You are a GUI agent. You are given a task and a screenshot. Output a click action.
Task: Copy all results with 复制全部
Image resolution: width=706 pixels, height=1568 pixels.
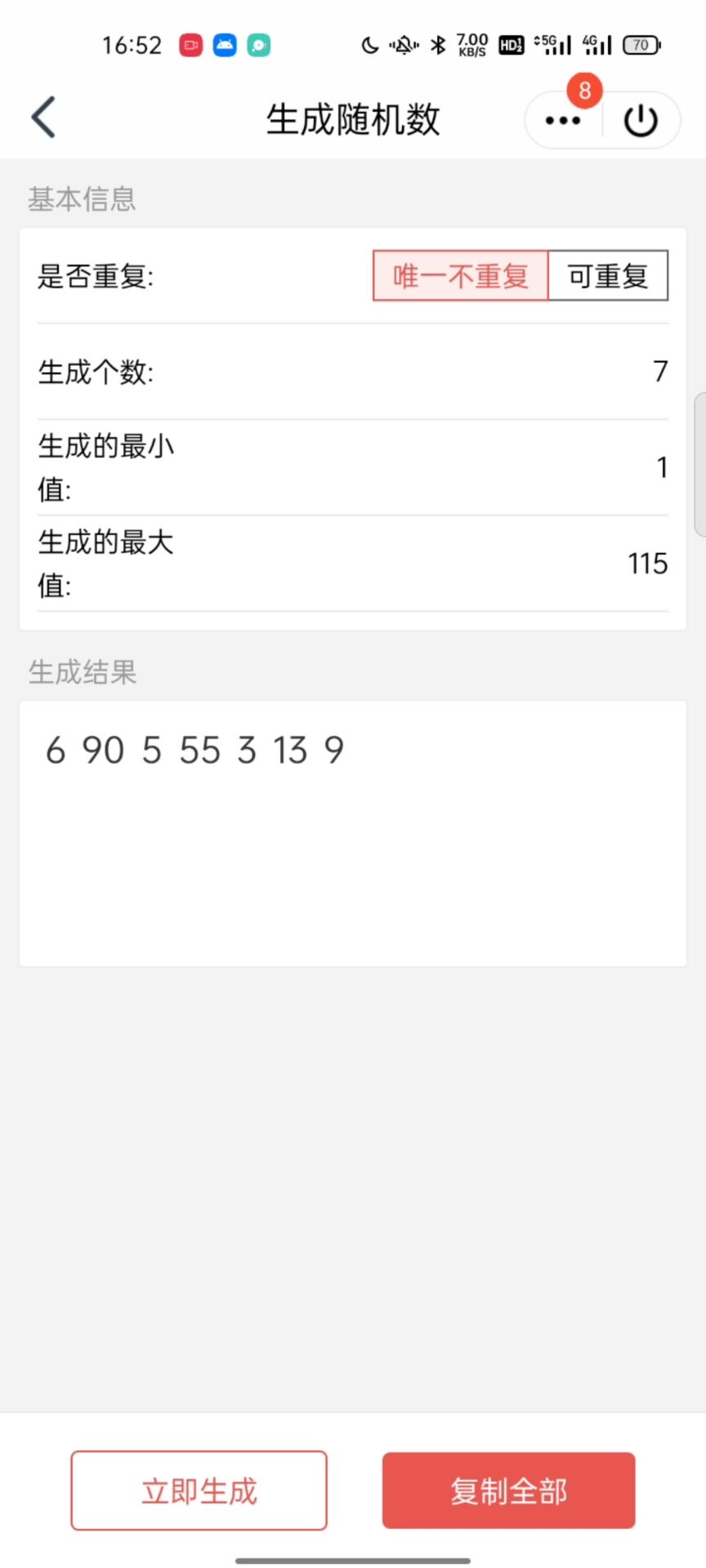[x=508, y=1490]
